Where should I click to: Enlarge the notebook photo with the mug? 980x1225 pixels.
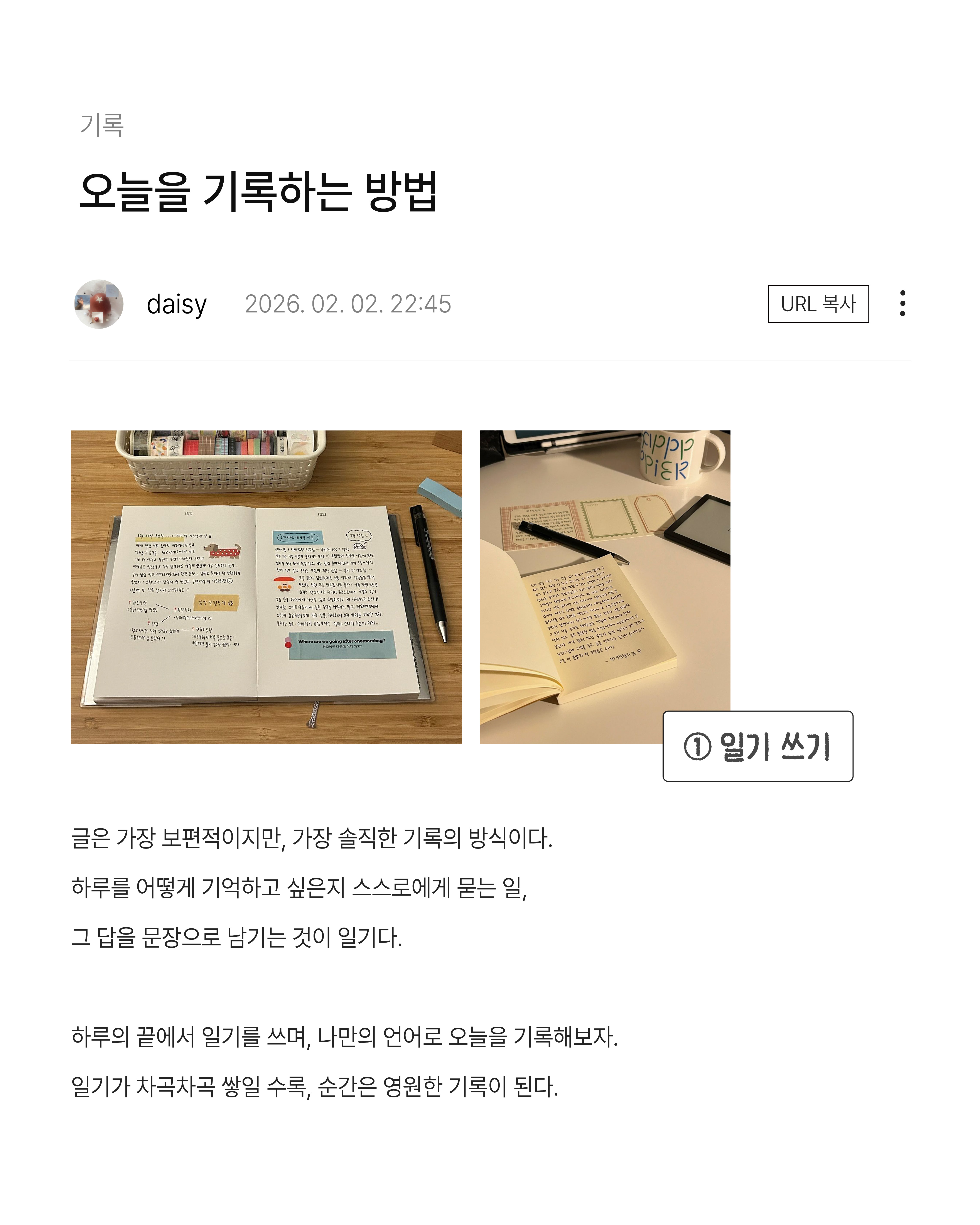point(604,568)
